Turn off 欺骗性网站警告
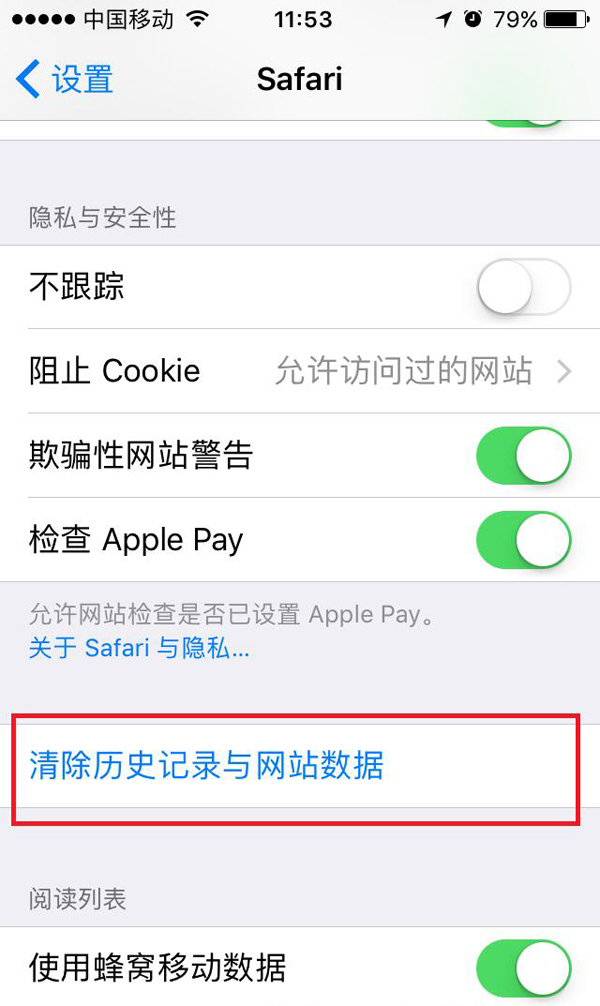 click(524, 455)
